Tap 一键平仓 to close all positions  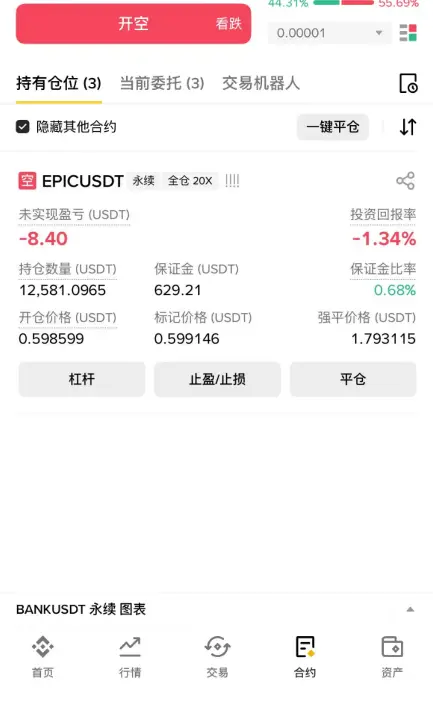pyautogui.click(x=333, y=127)
